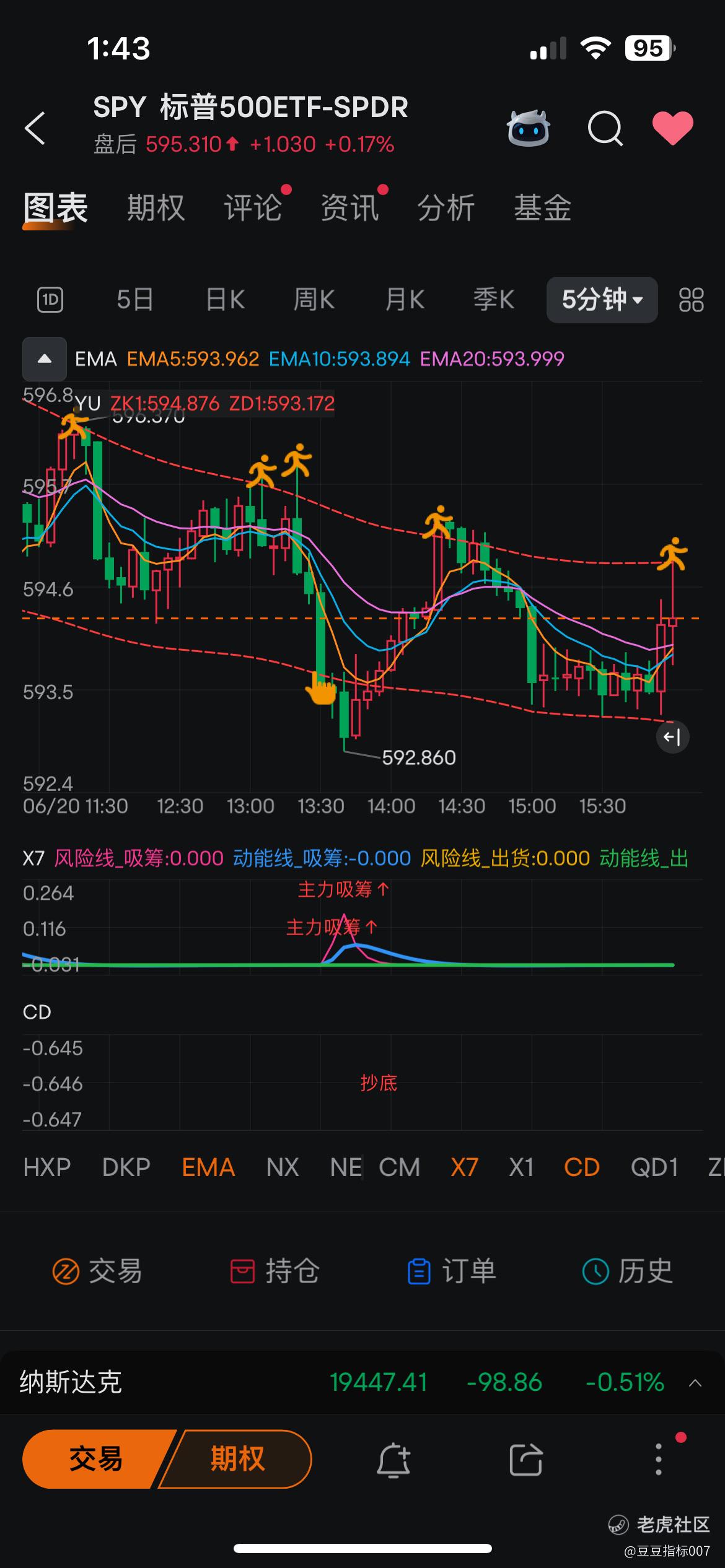Screen dimensions: 725x1568
Task: Expand the 5分钟 interval dropdown
Action: tap(602, 300)
